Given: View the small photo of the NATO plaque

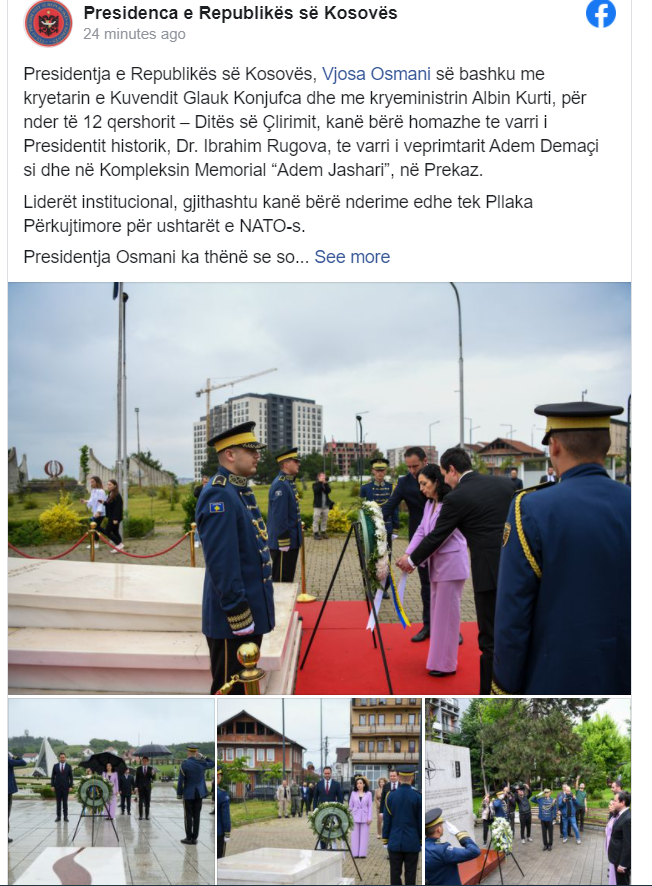Looking at the screenshot, I should (x=528, y=792).
